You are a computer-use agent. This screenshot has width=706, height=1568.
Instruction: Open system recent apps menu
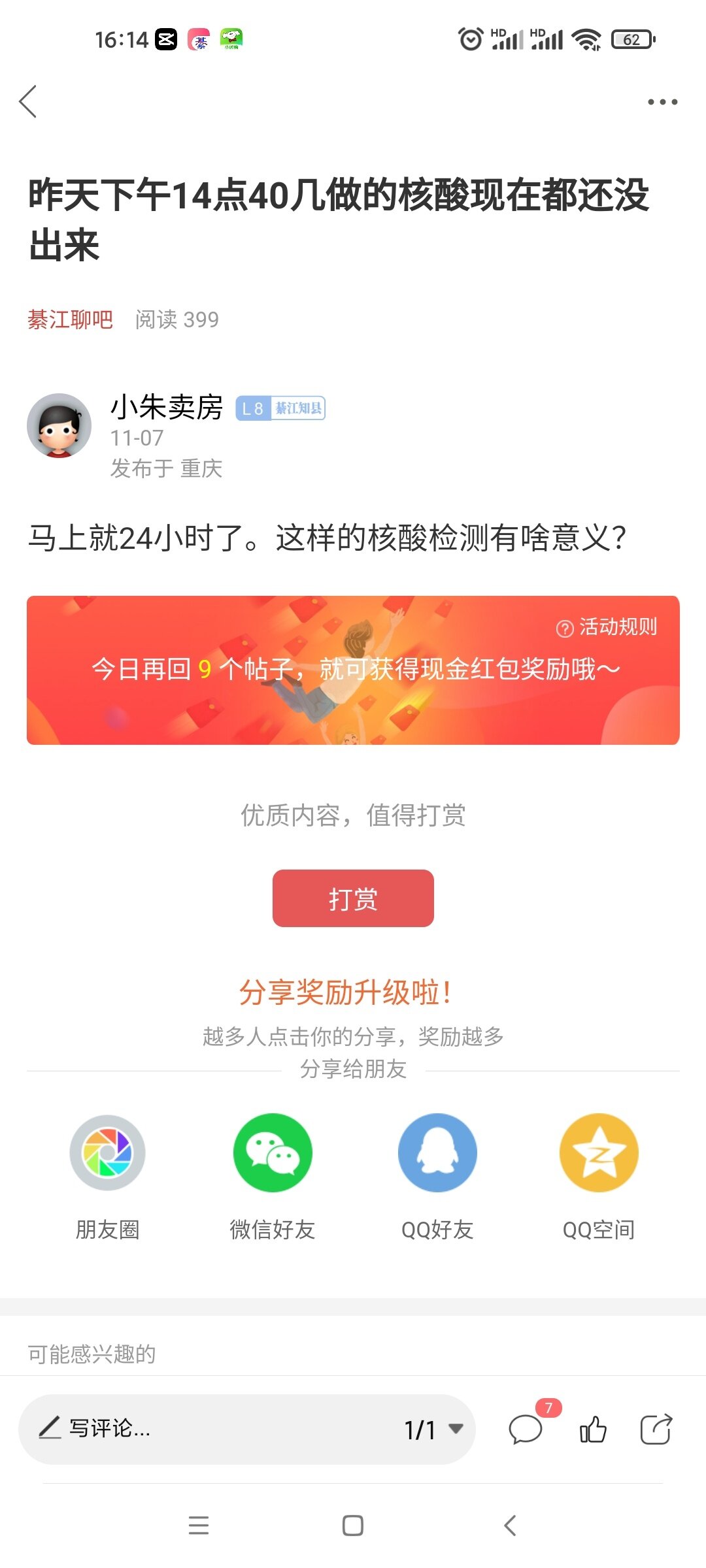point(198,1526)
